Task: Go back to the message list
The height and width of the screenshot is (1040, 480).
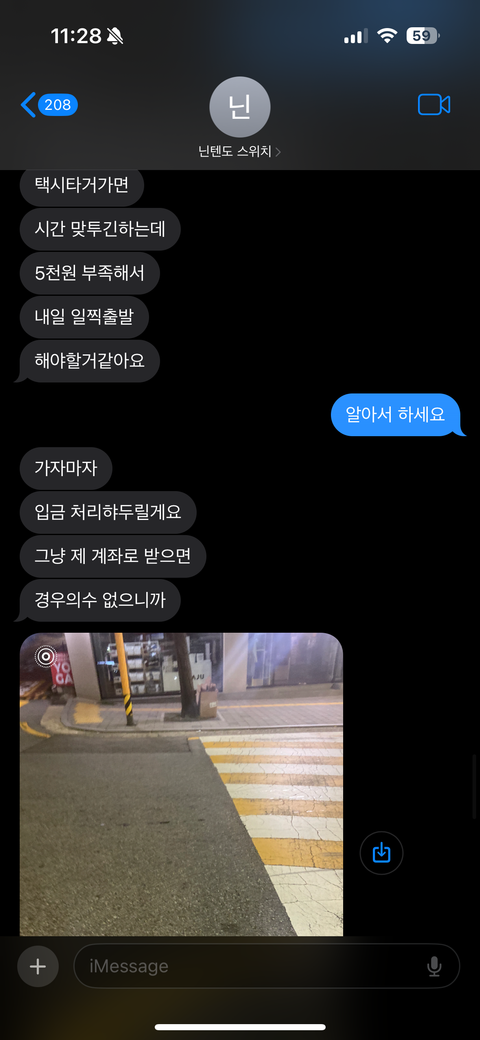Action: click(x=49, y=105)
